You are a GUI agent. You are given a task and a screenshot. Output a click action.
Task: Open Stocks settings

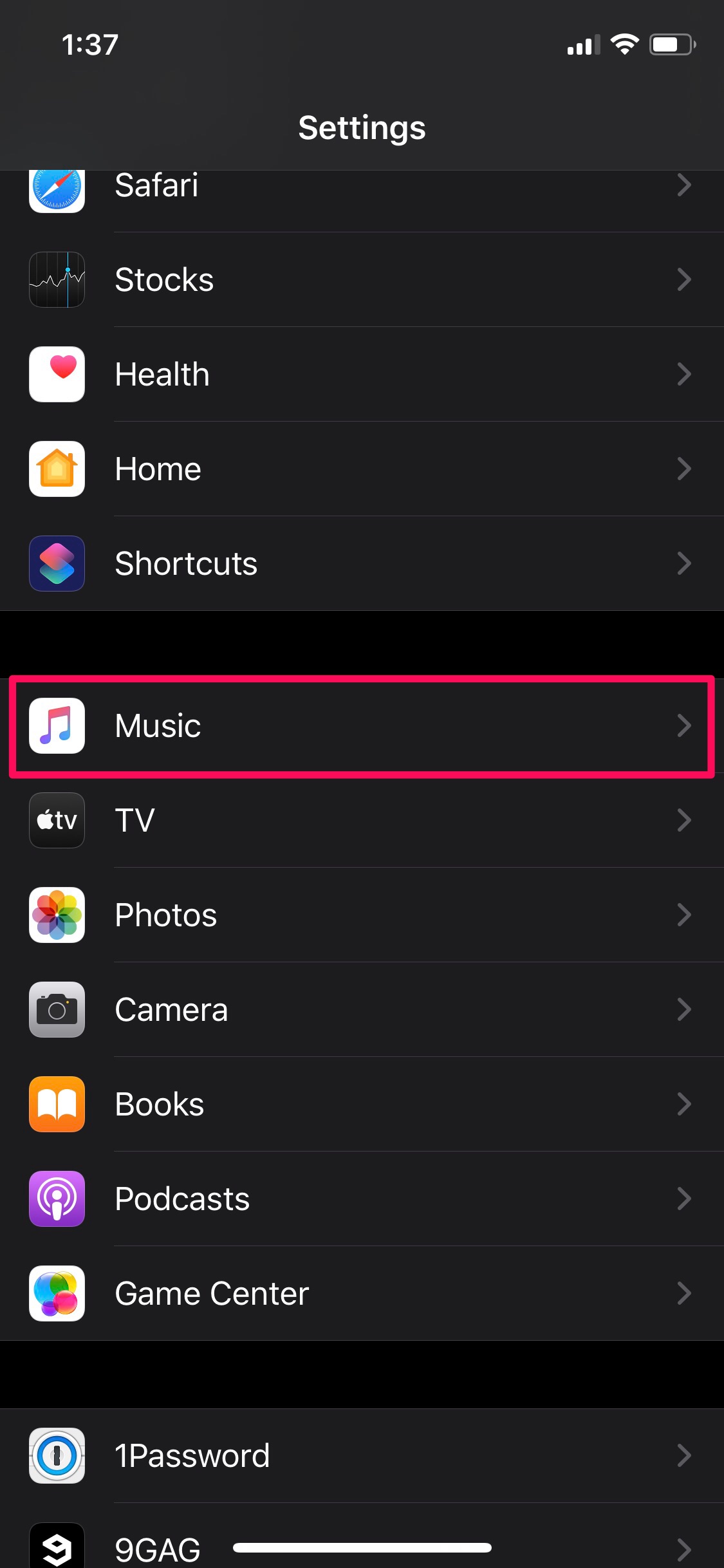coord(360,279)
